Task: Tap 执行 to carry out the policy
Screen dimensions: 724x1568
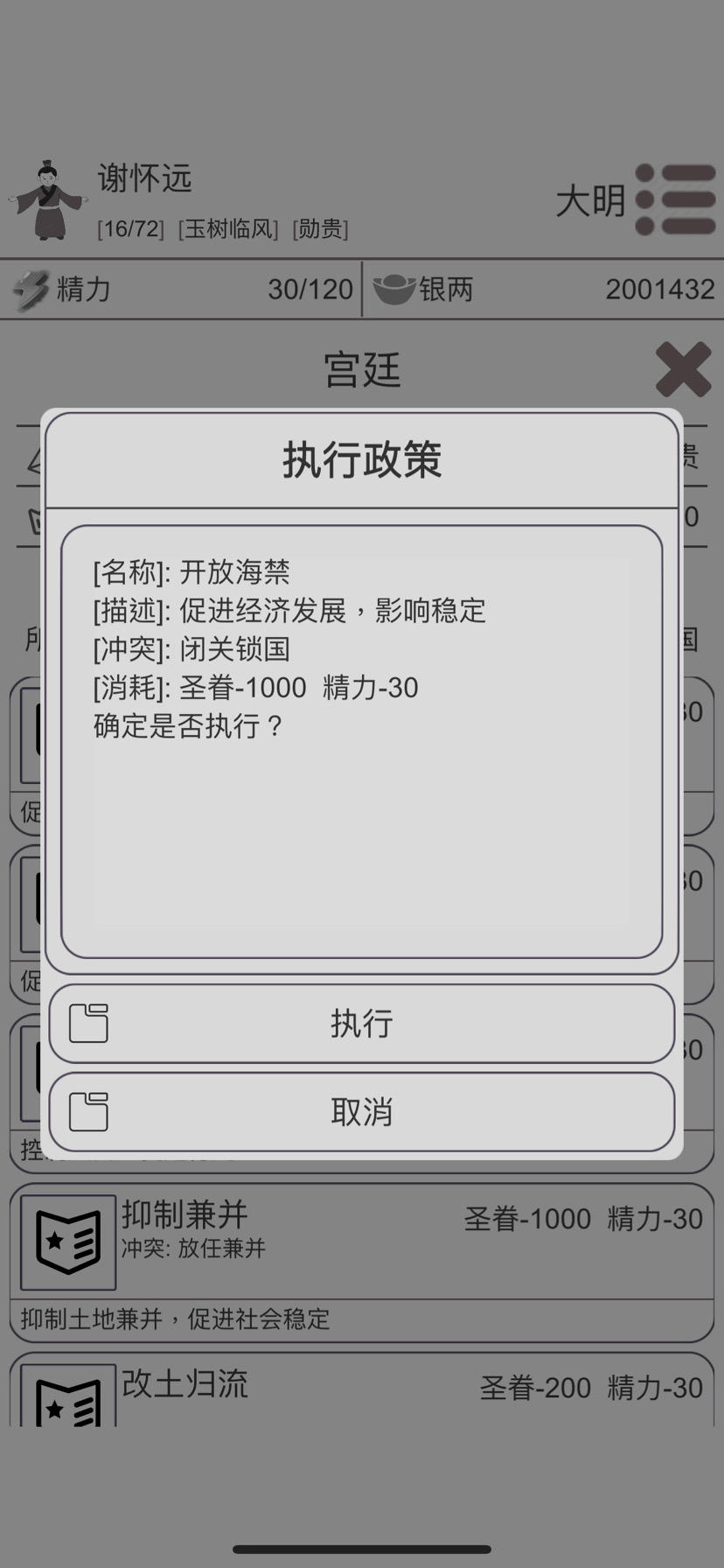Action: click(x=362, y=1023)
